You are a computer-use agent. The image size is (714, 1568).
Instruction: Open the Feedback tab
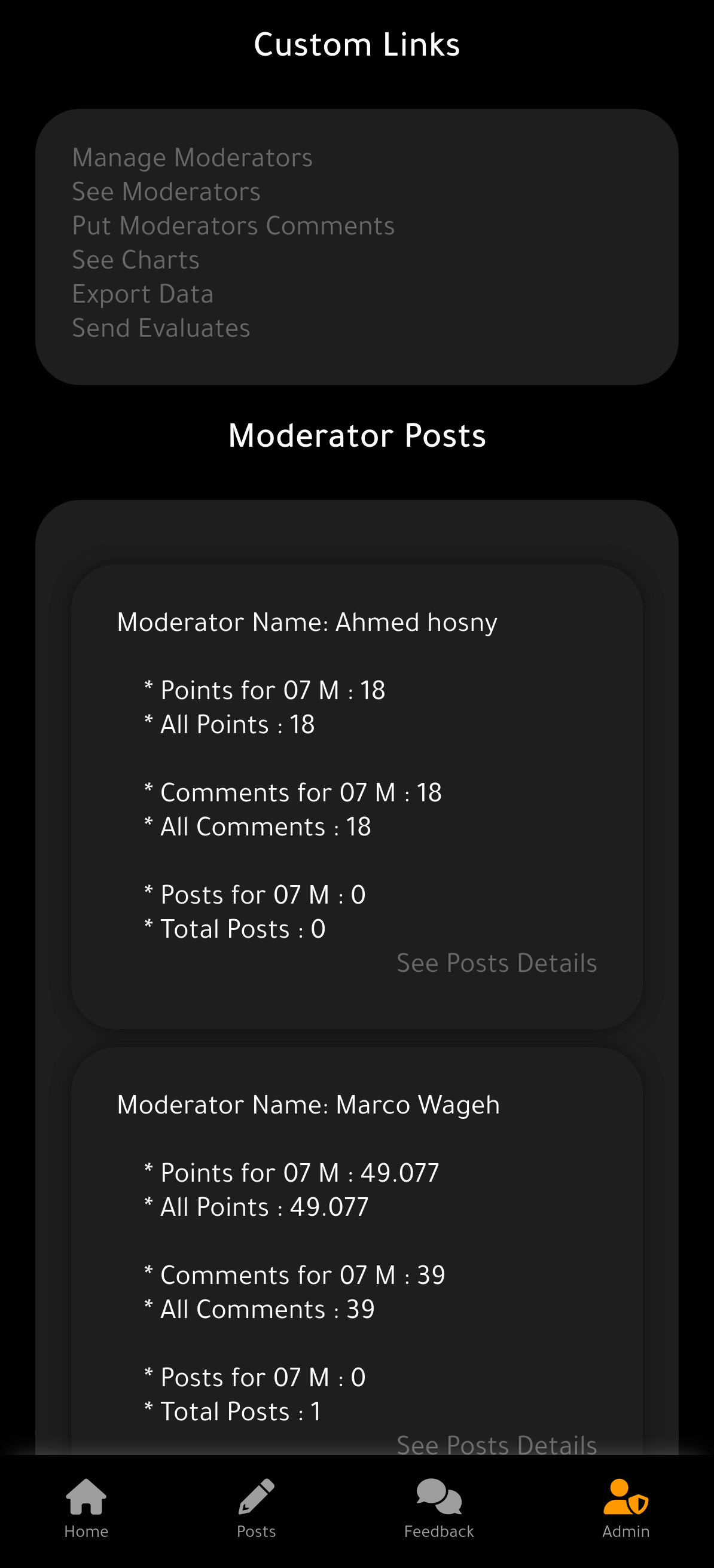pyautogui.click(x=439, y=1508)
